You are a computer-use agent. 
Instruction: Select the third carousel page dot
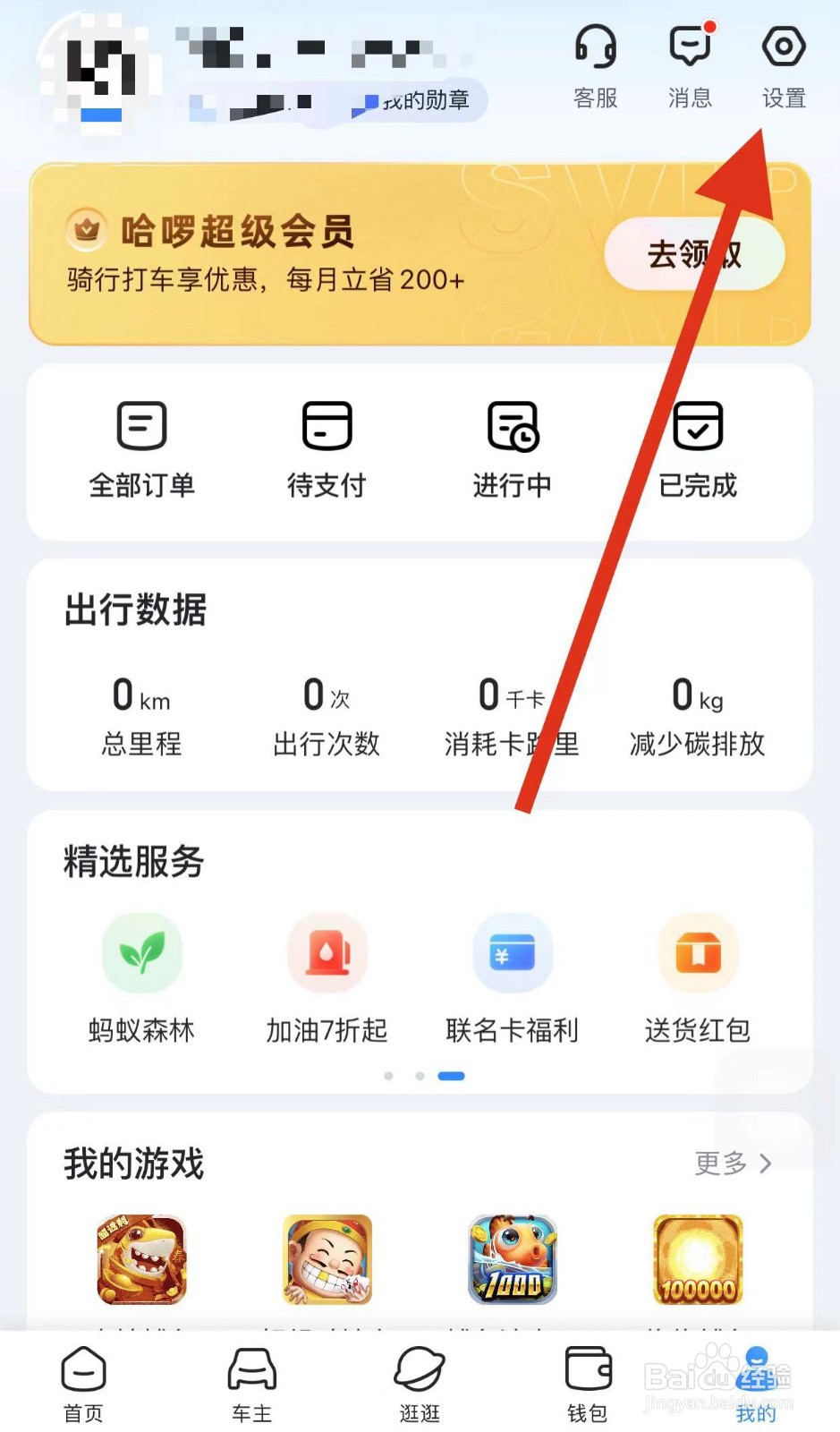(x=451, y=1076)
